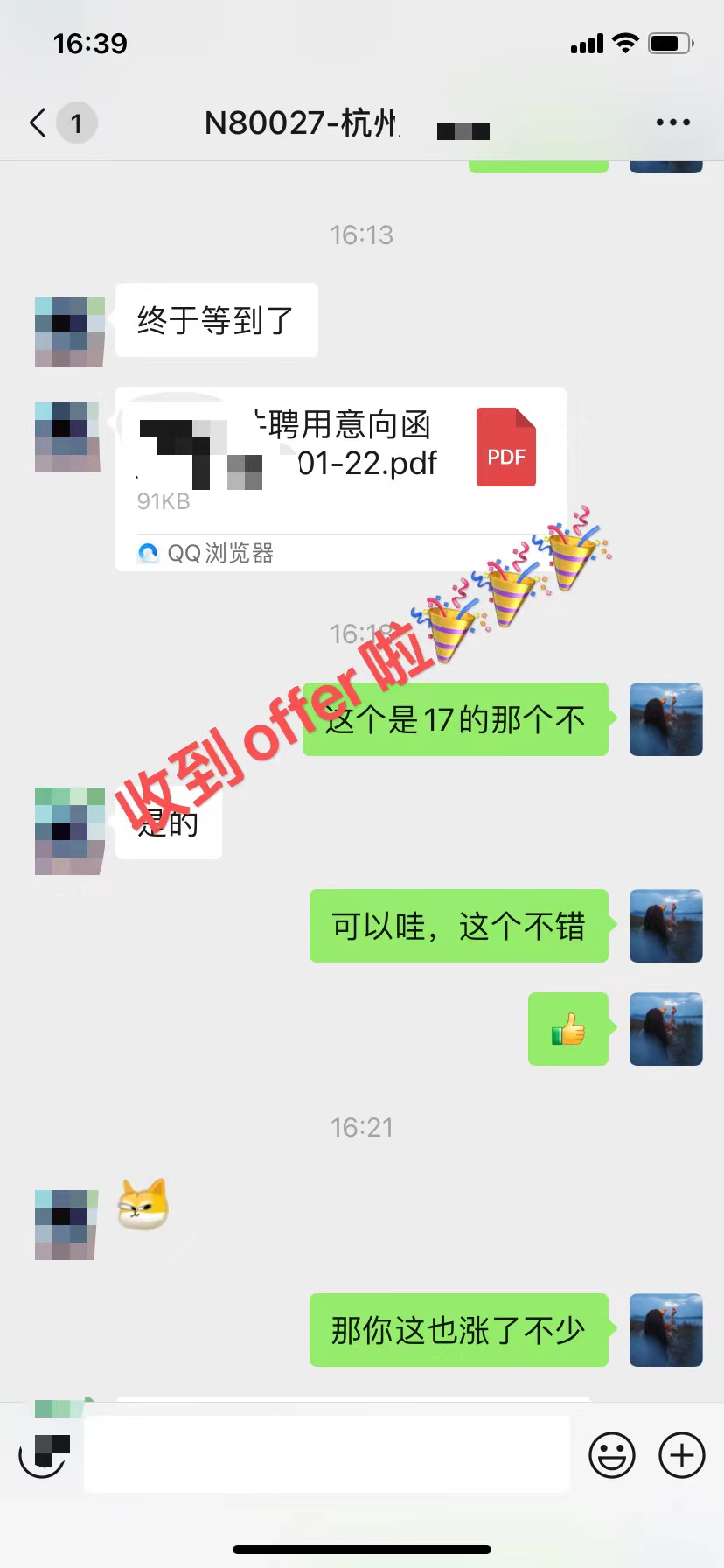View avatar beside 可以哇,这个不错 message
Image resolution: width=724 pixels, height=1568 pixels.
[x=665, y=926]
